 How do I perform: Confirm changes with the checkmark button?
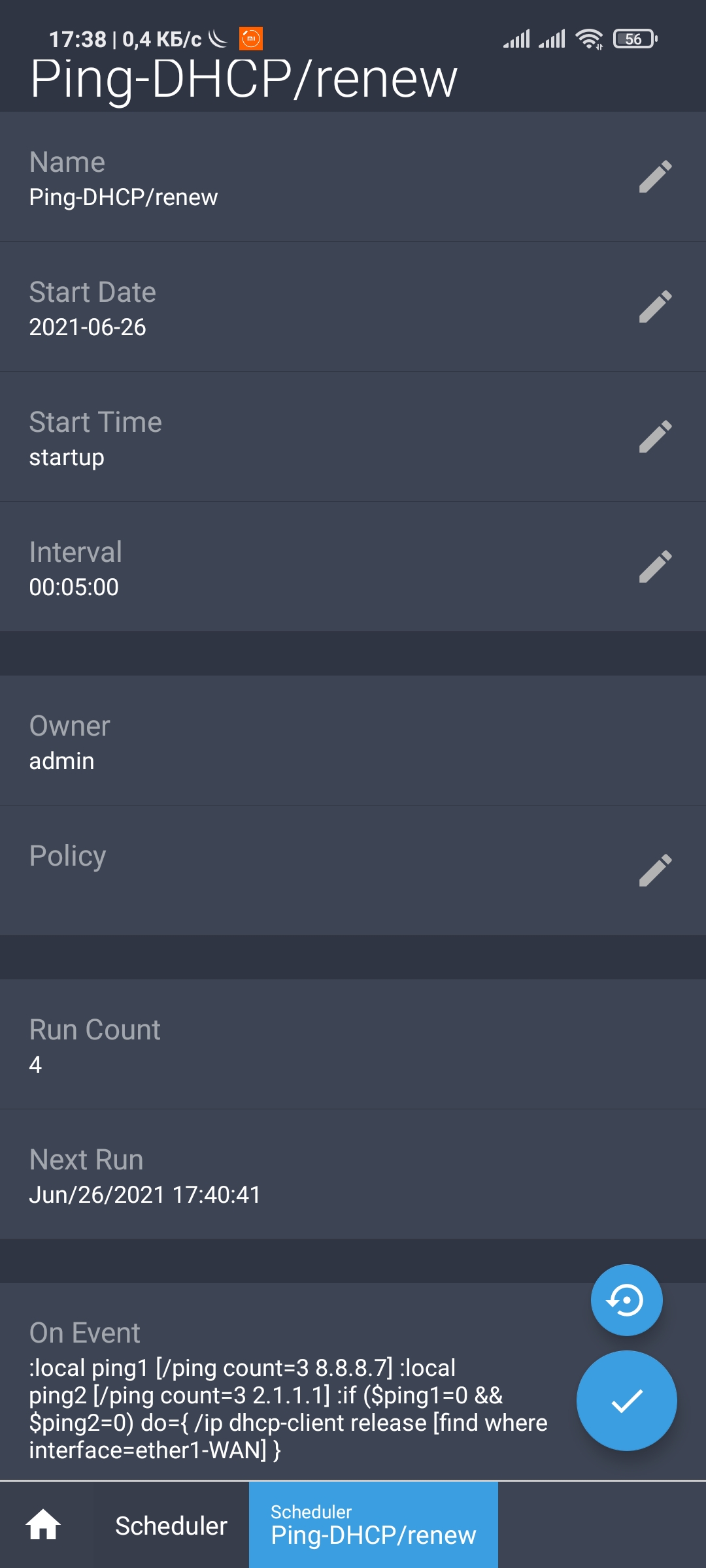click(626, 1401)
